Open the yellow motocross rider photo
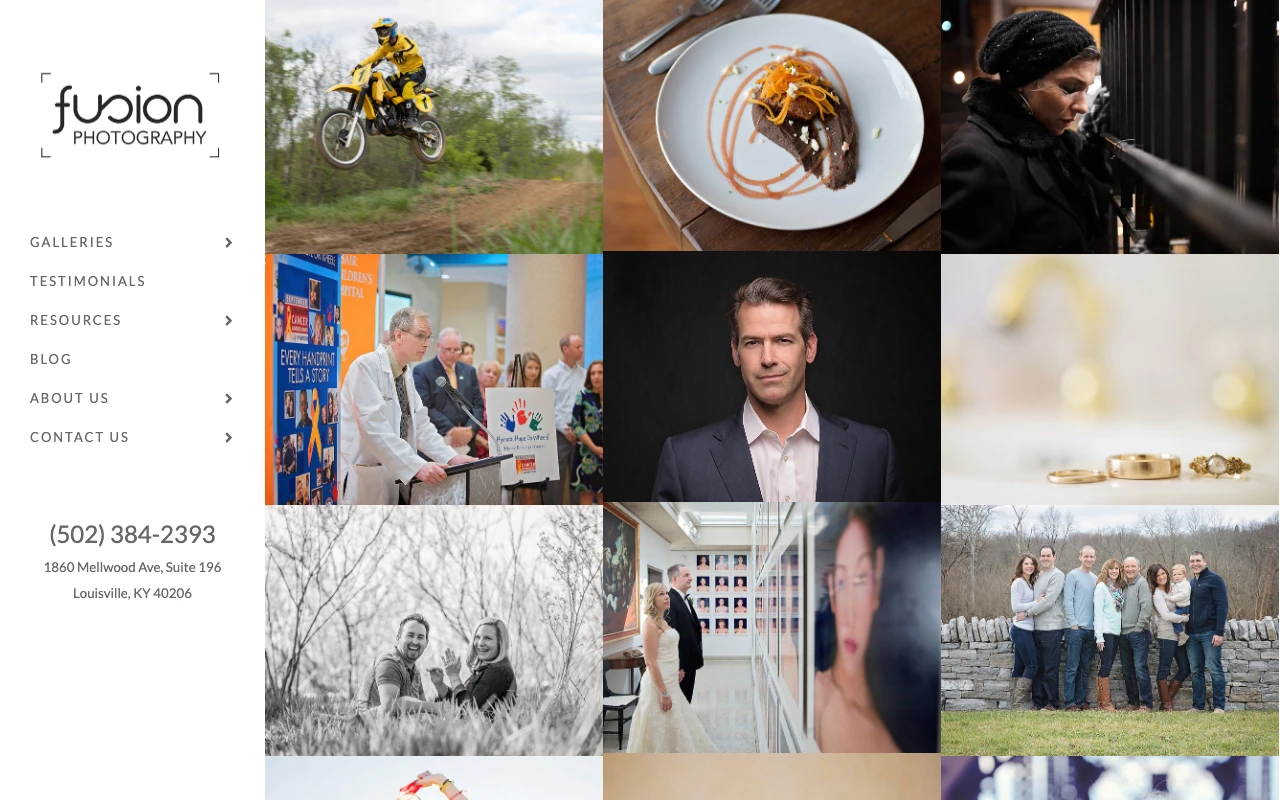 433,125
